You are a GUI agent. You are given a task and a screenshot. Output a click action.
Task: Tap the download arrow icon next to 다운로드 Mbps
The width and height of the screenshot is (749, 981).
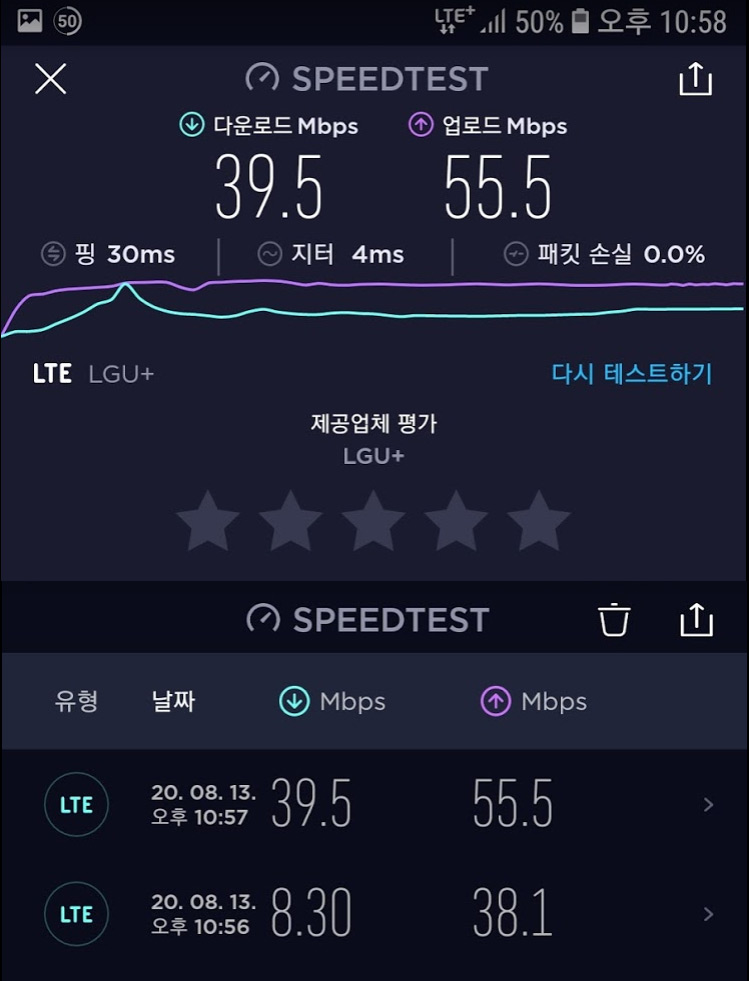click(x=191, y=126)
